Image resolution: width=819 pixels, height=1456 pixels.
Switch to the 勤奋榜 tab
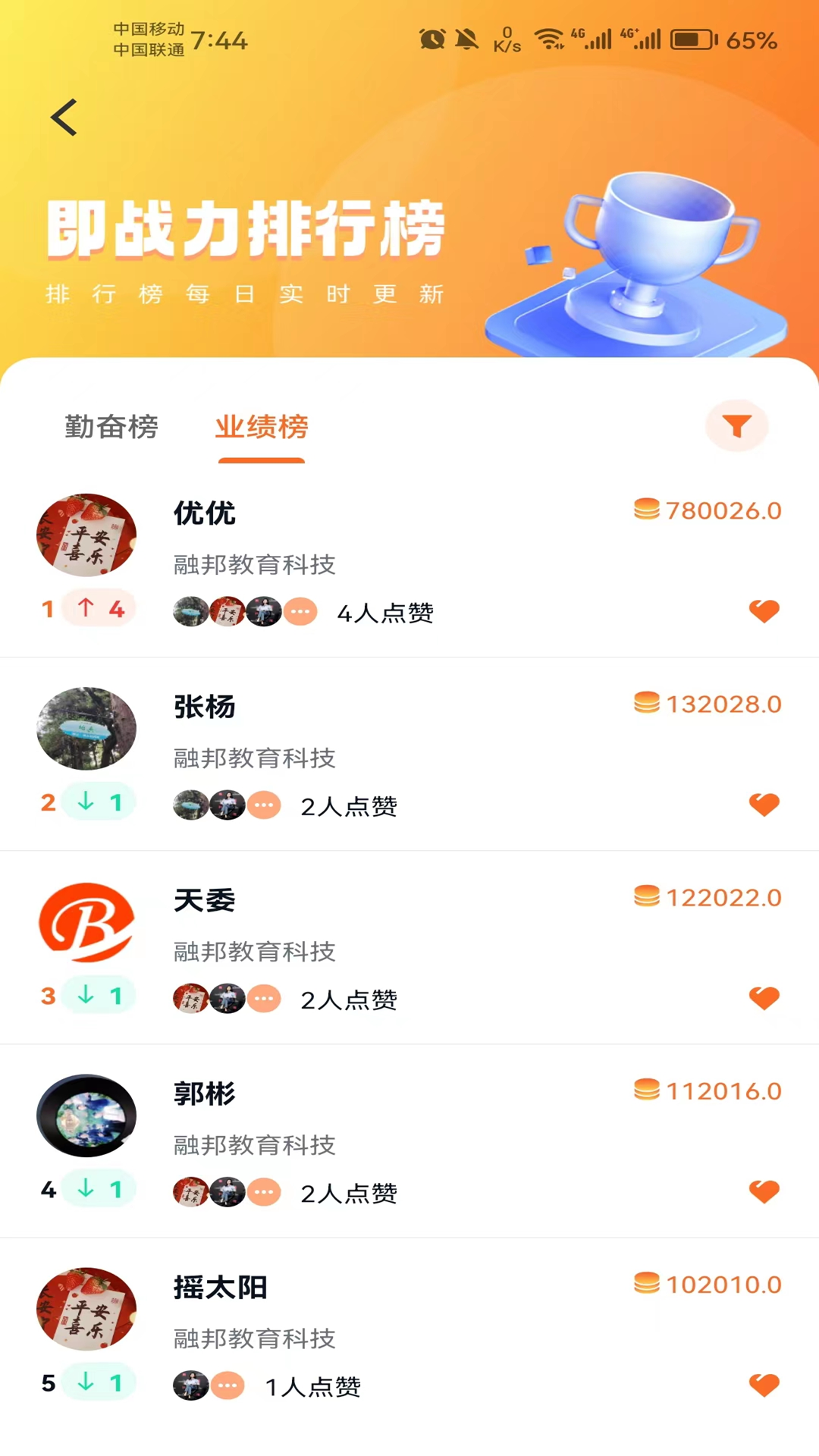tap(111, 427)
